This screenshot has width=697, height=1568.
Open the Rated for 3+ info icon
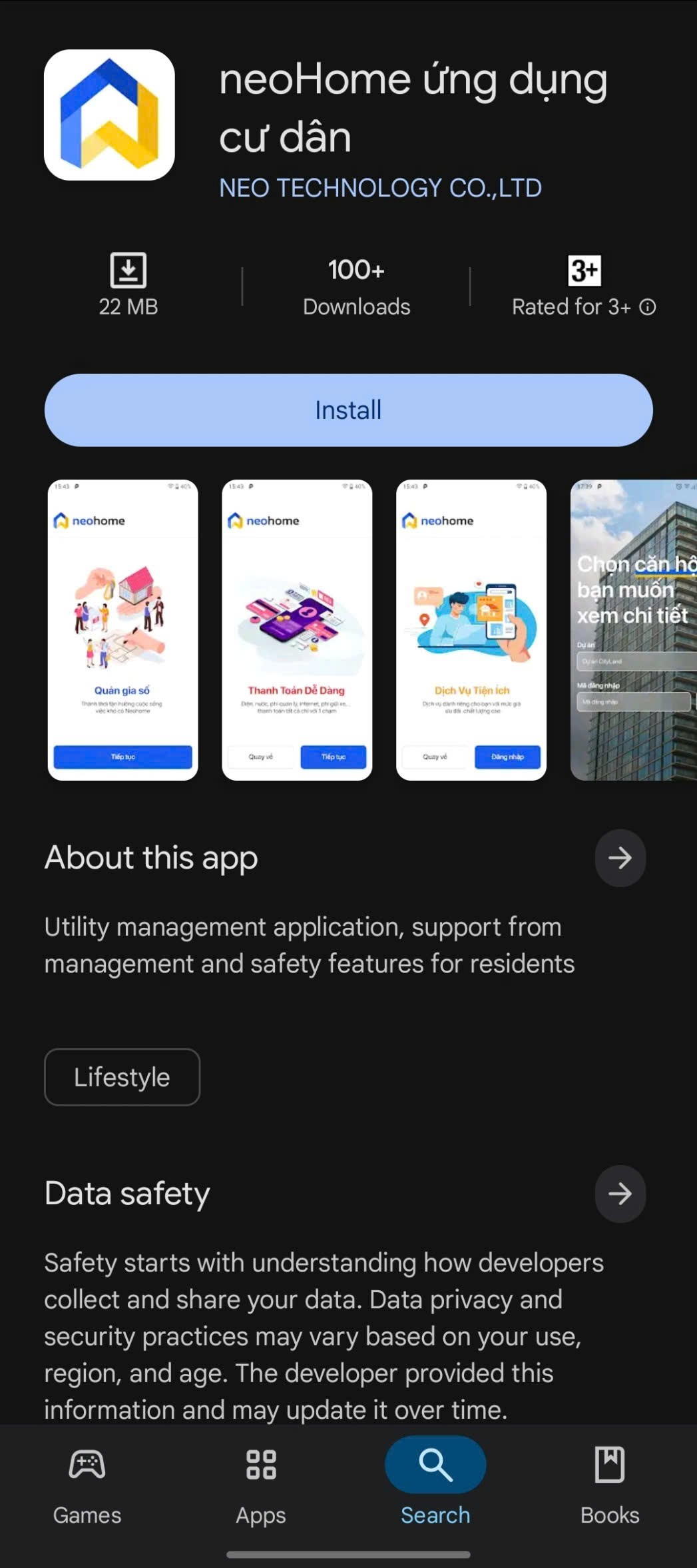pos(647,307)
